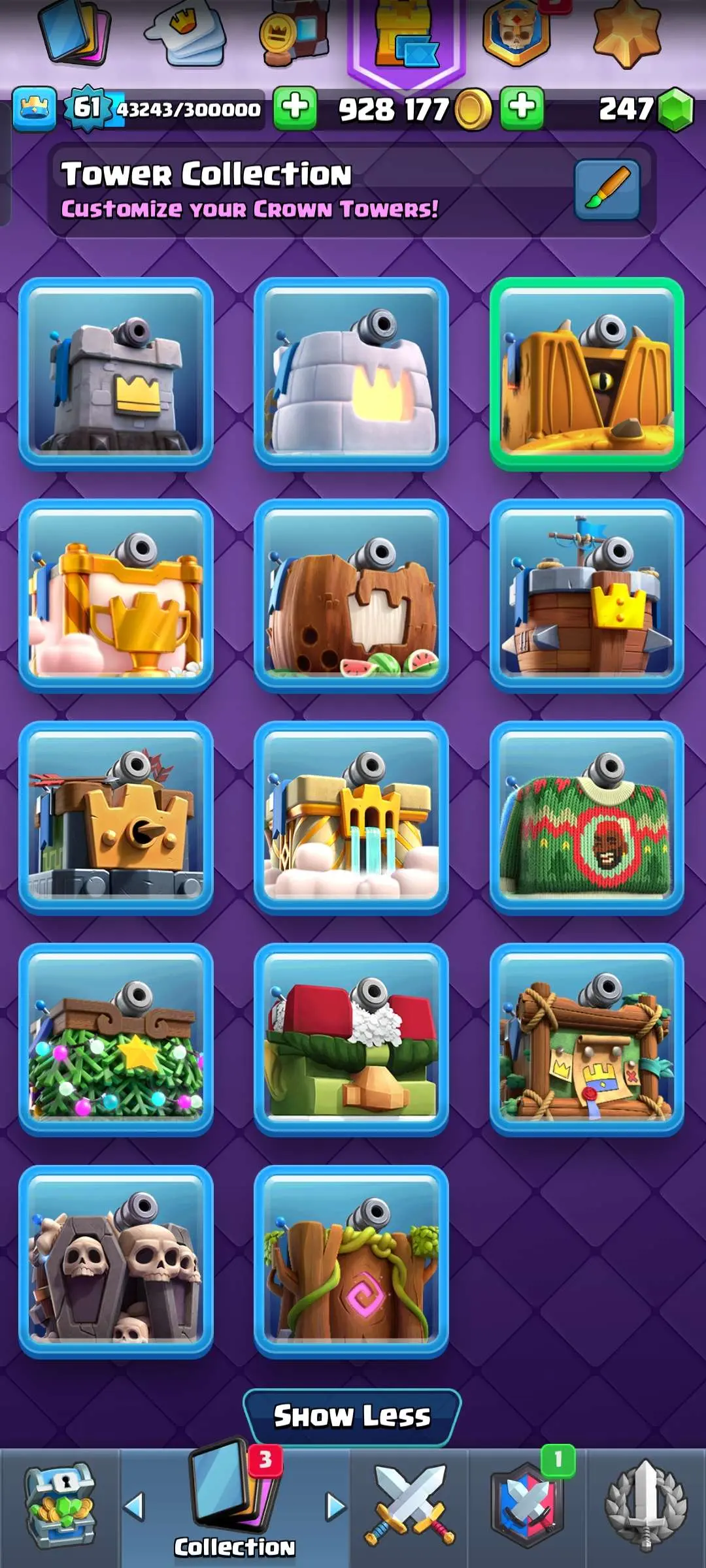Select the ugly Christmas sweater tower skin
Screen dimensions: 706x1568
pos(586,818)
